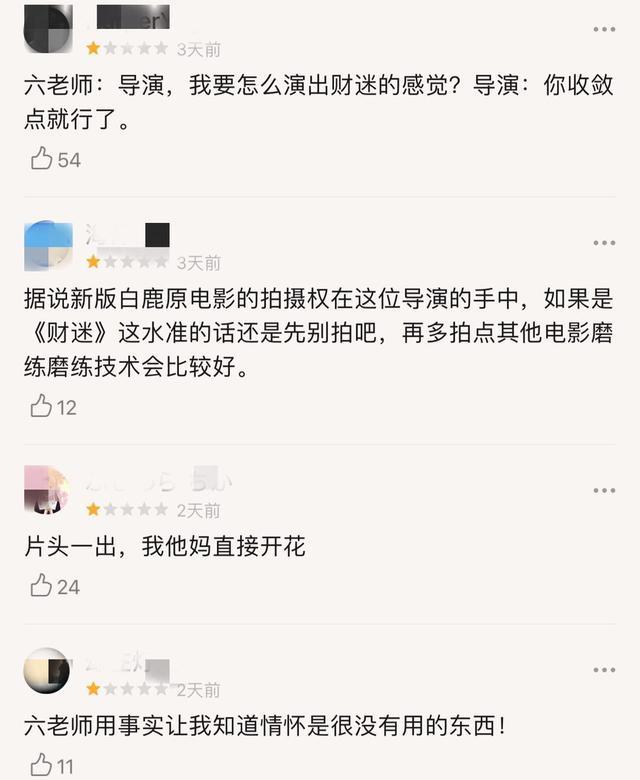Like the comment with 54 likes

(x=42, y=159)
